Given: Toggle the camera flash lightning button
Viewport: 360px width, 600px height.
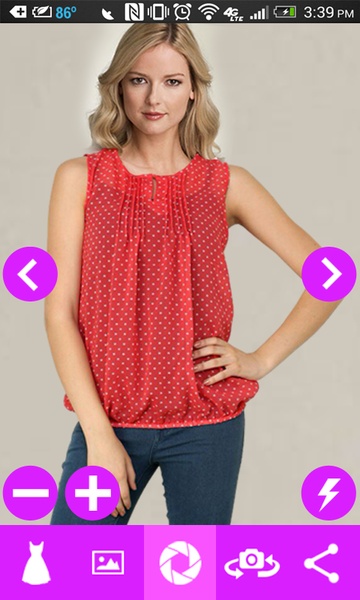Looking at the screenshot, I should 329,493.
